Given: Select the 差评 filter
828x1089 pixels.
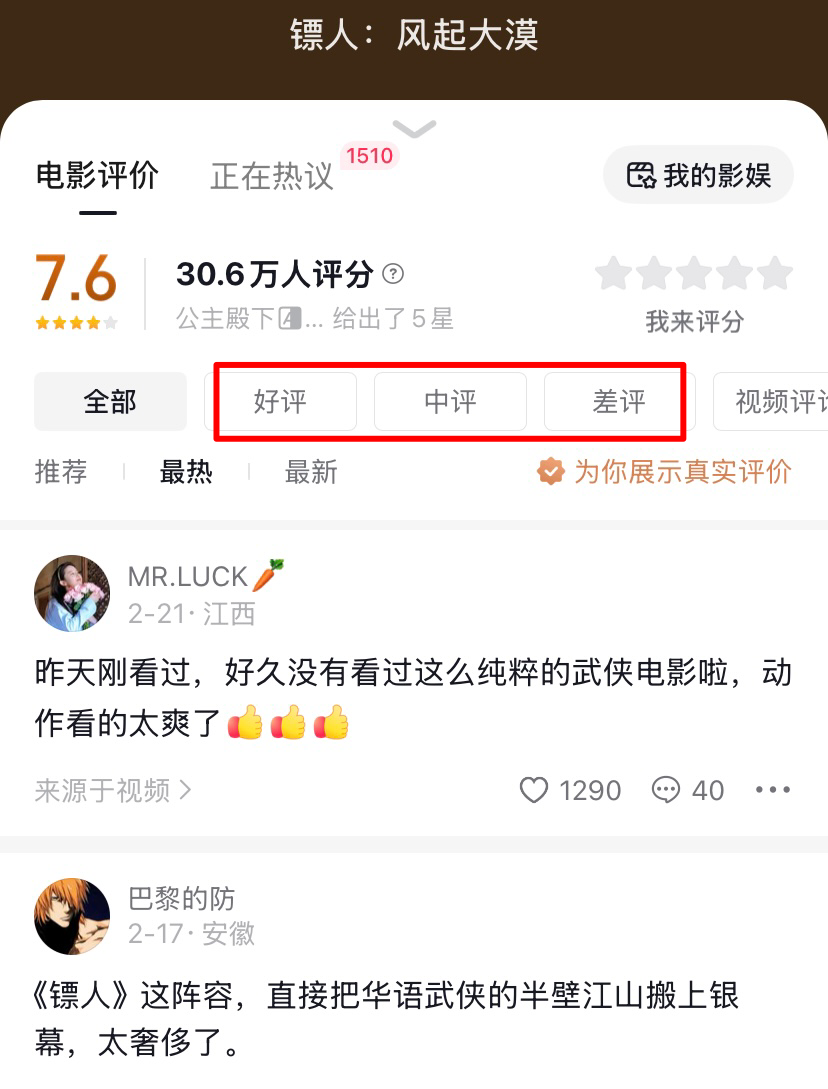Looking at the screenshot, I should tap(616, 401).
